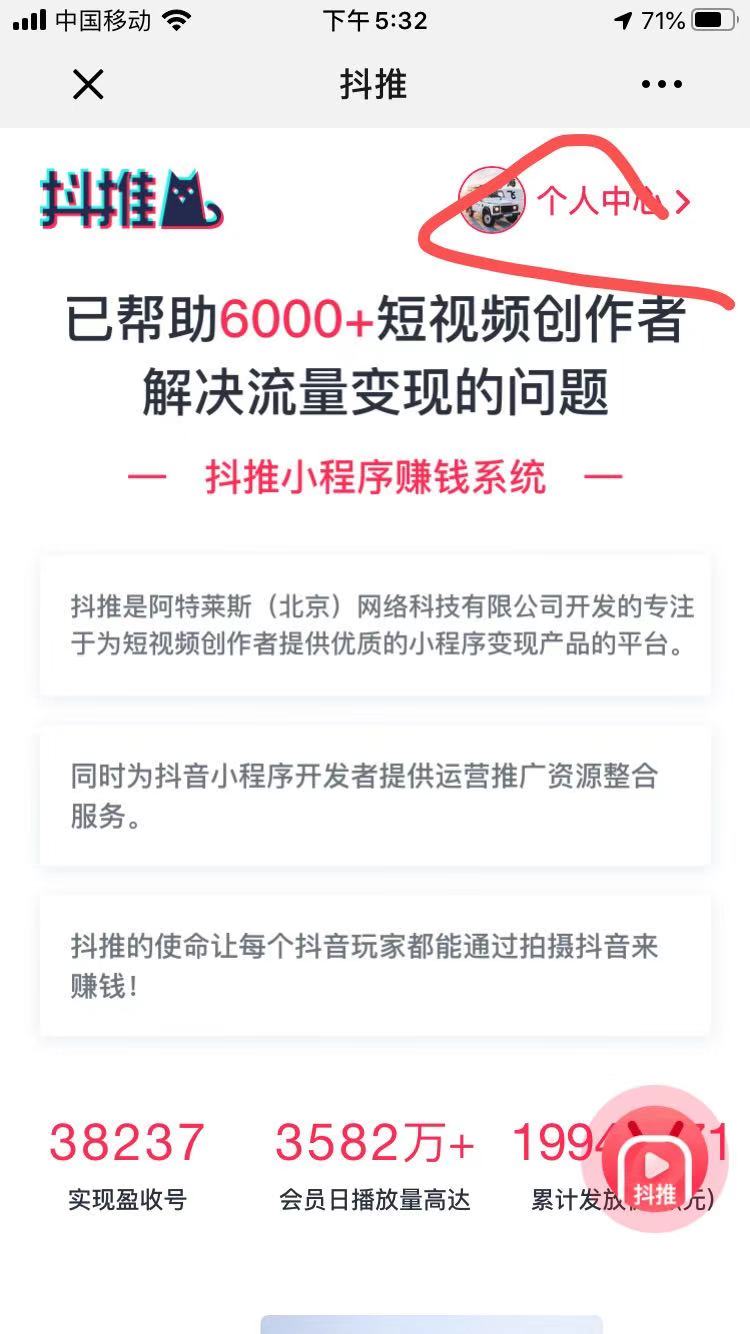Open 个人中心 personal center
This screenshot has height=1334, width=750.
point(598,201)
